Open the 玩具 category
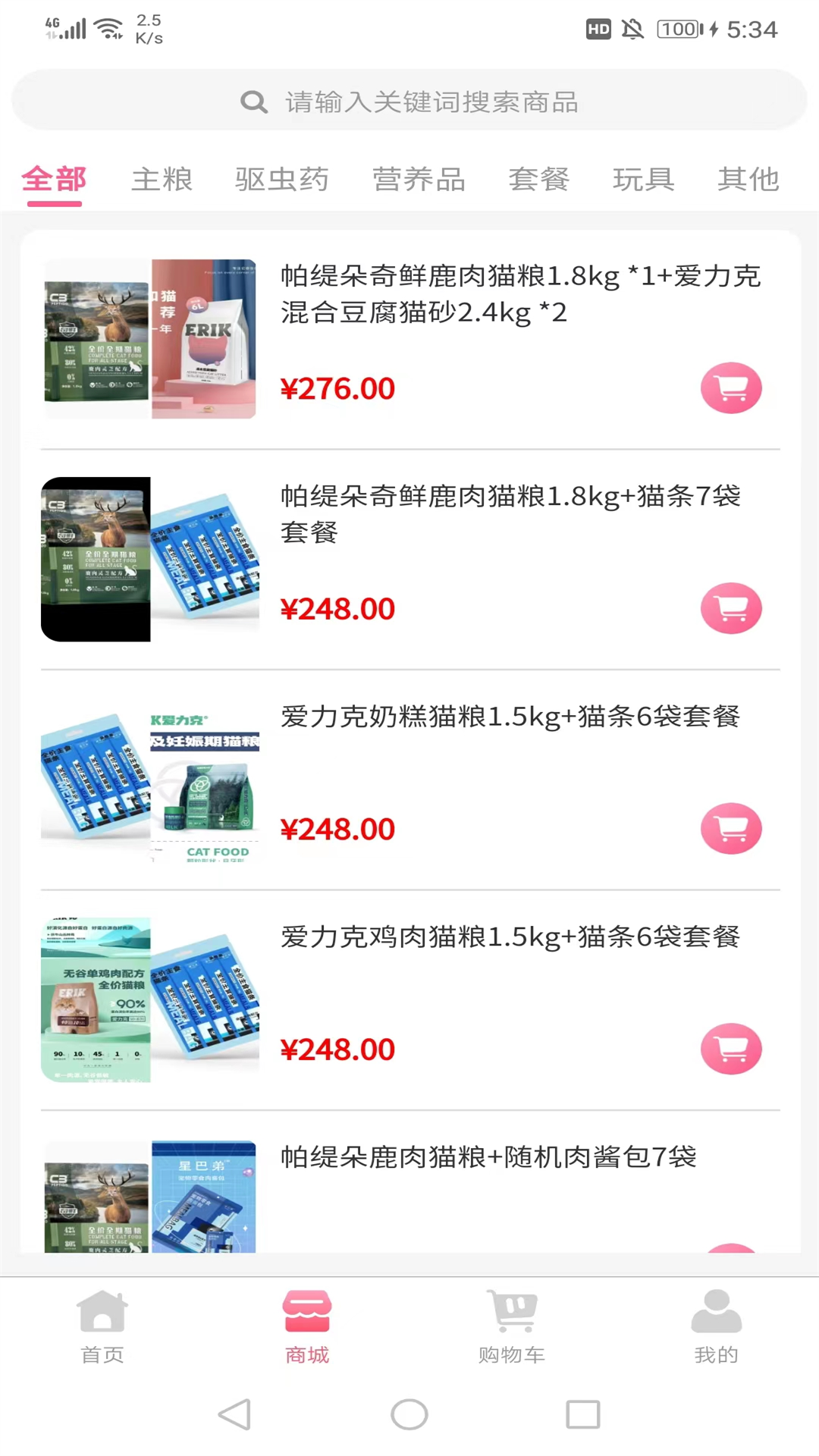 tap(642, 179)
